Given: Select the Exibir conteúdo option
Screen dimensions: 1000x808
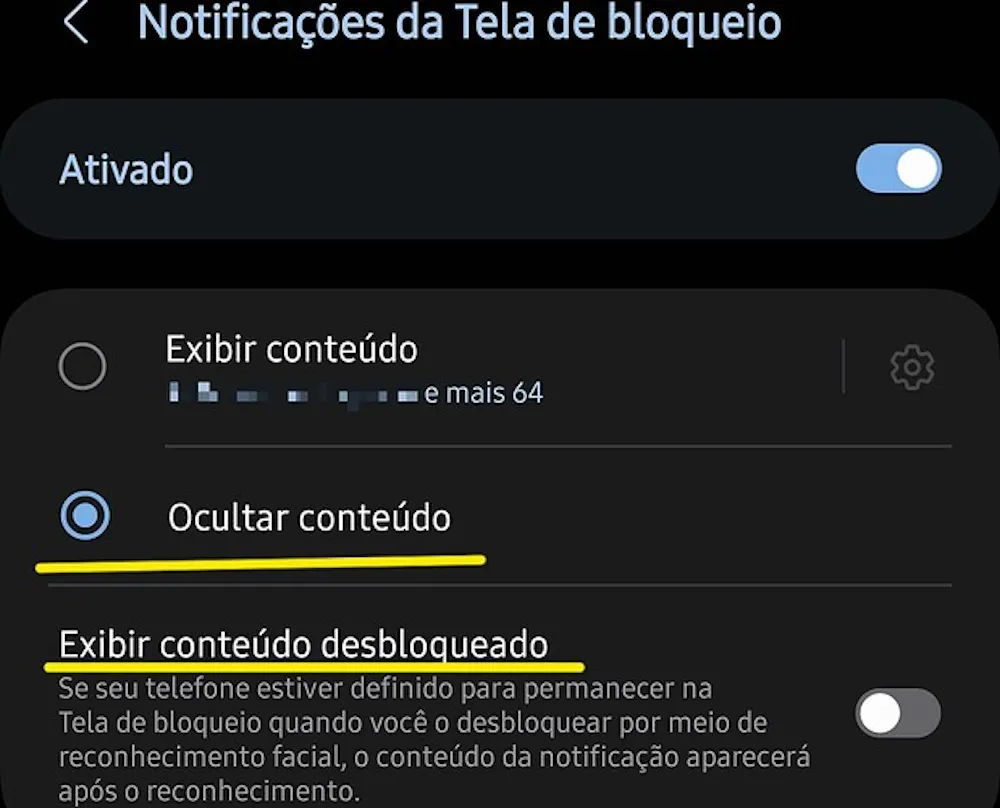Looking at the screenshot, I should pos(82,367).
